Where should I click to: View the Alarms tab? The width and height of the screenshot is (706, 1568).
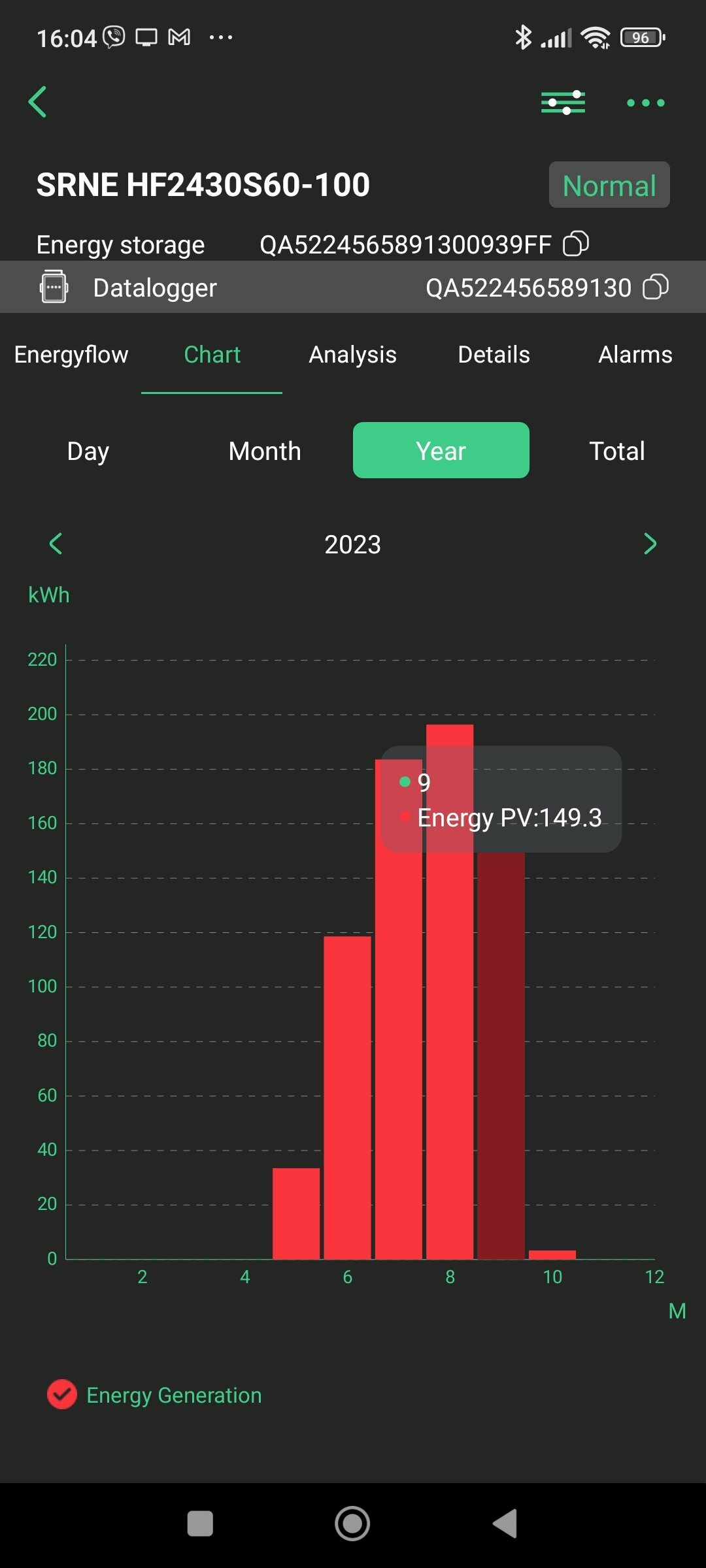[635, 355]
